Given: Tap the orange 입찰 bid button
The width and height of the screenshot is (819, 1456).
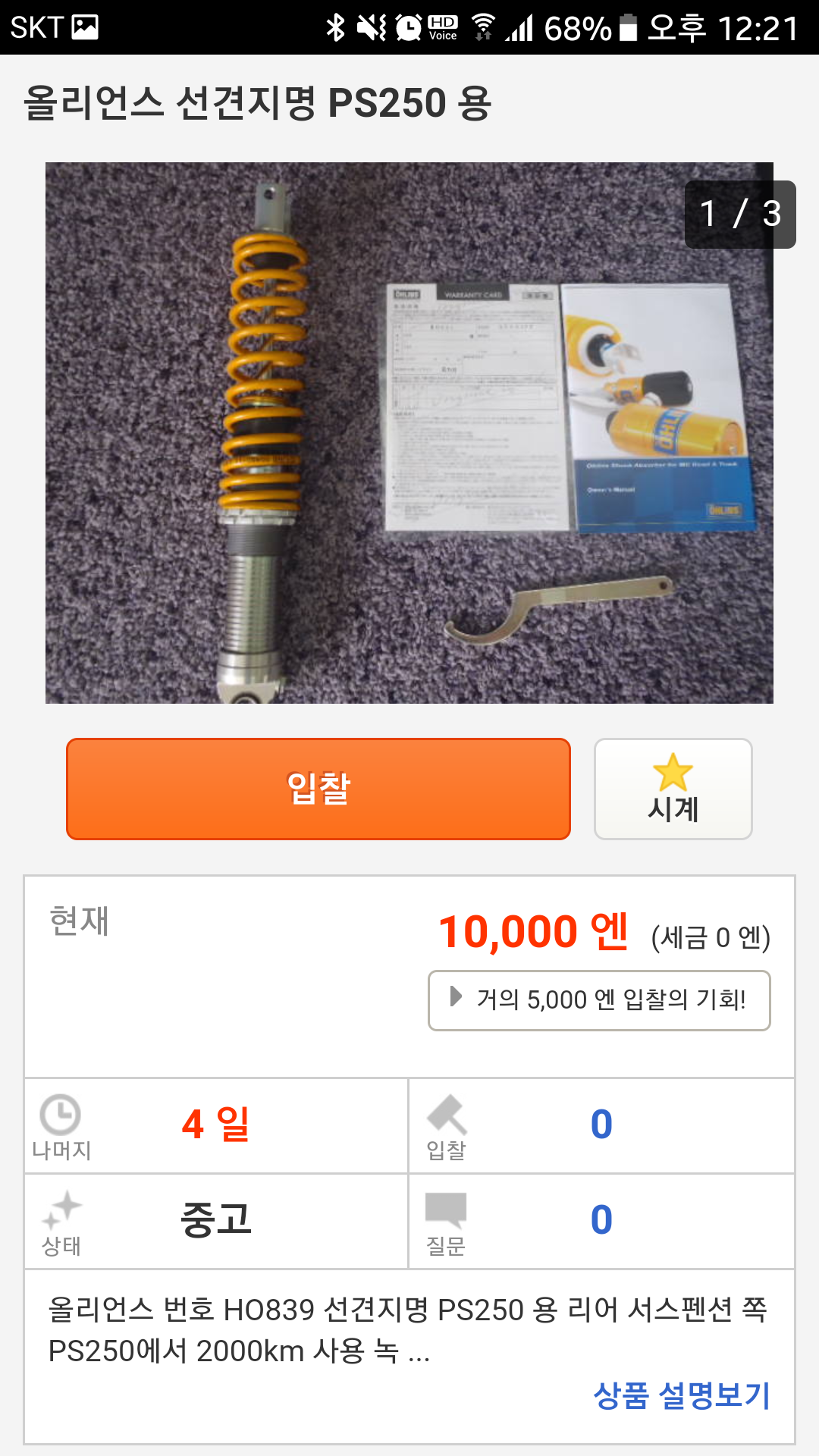Looking at the screenshot, I should click(x=318, y=789).
